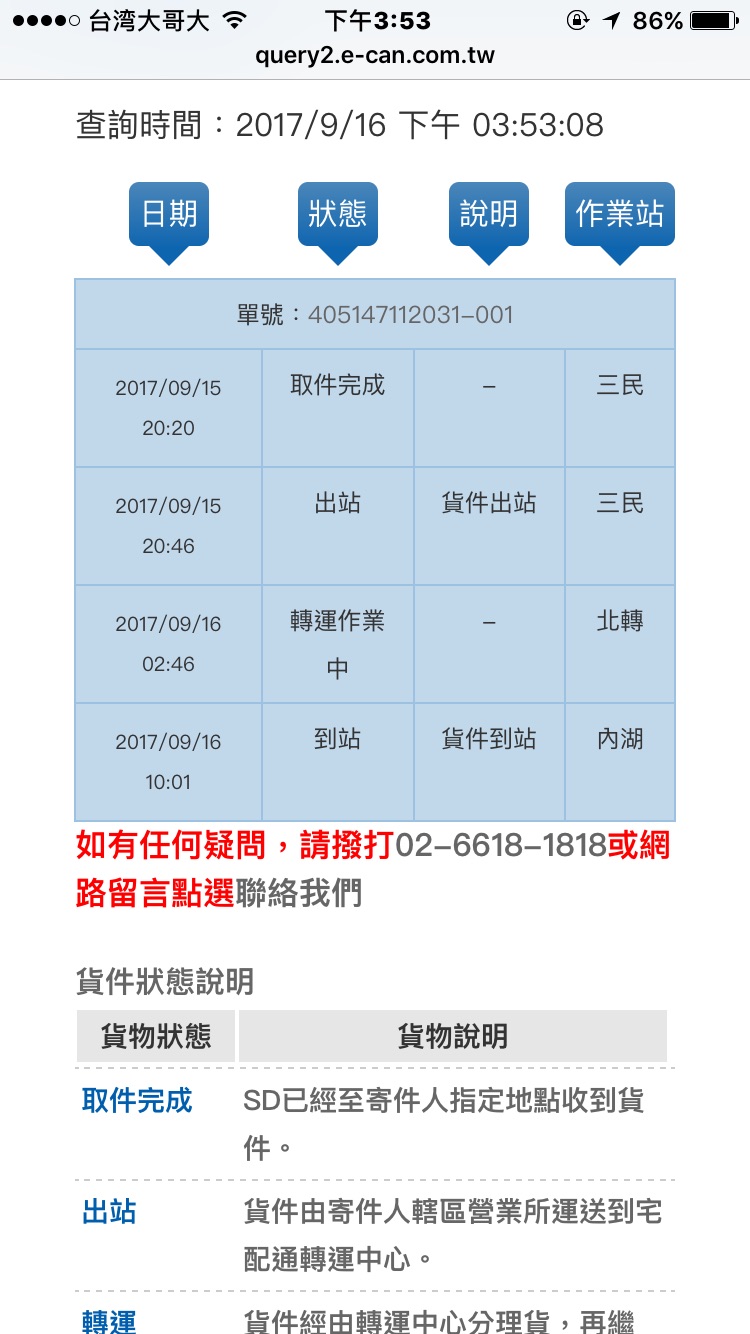Call the 02-6618-1818 phone number link
The height and width of the screenshot is (1334, 750).
[x=501, y=846]
